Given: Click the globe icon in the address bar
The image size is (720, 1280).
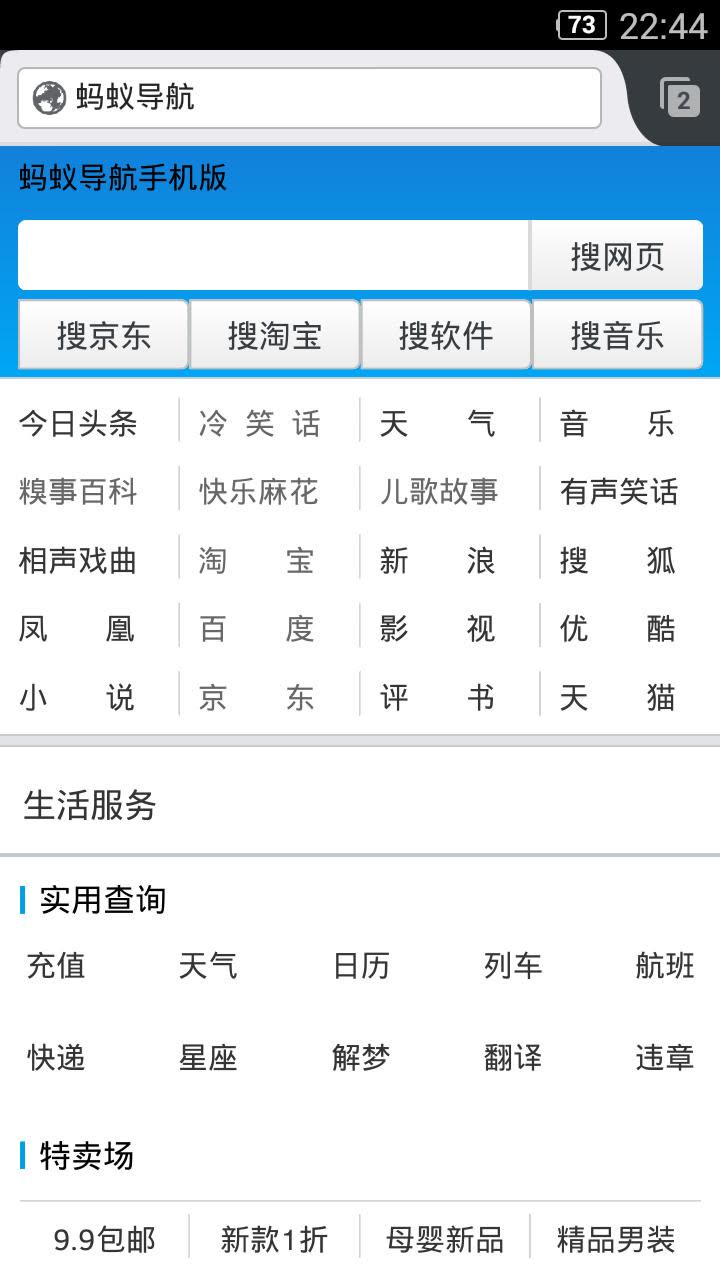Looking at the screenshot, I should click(42, 97).
